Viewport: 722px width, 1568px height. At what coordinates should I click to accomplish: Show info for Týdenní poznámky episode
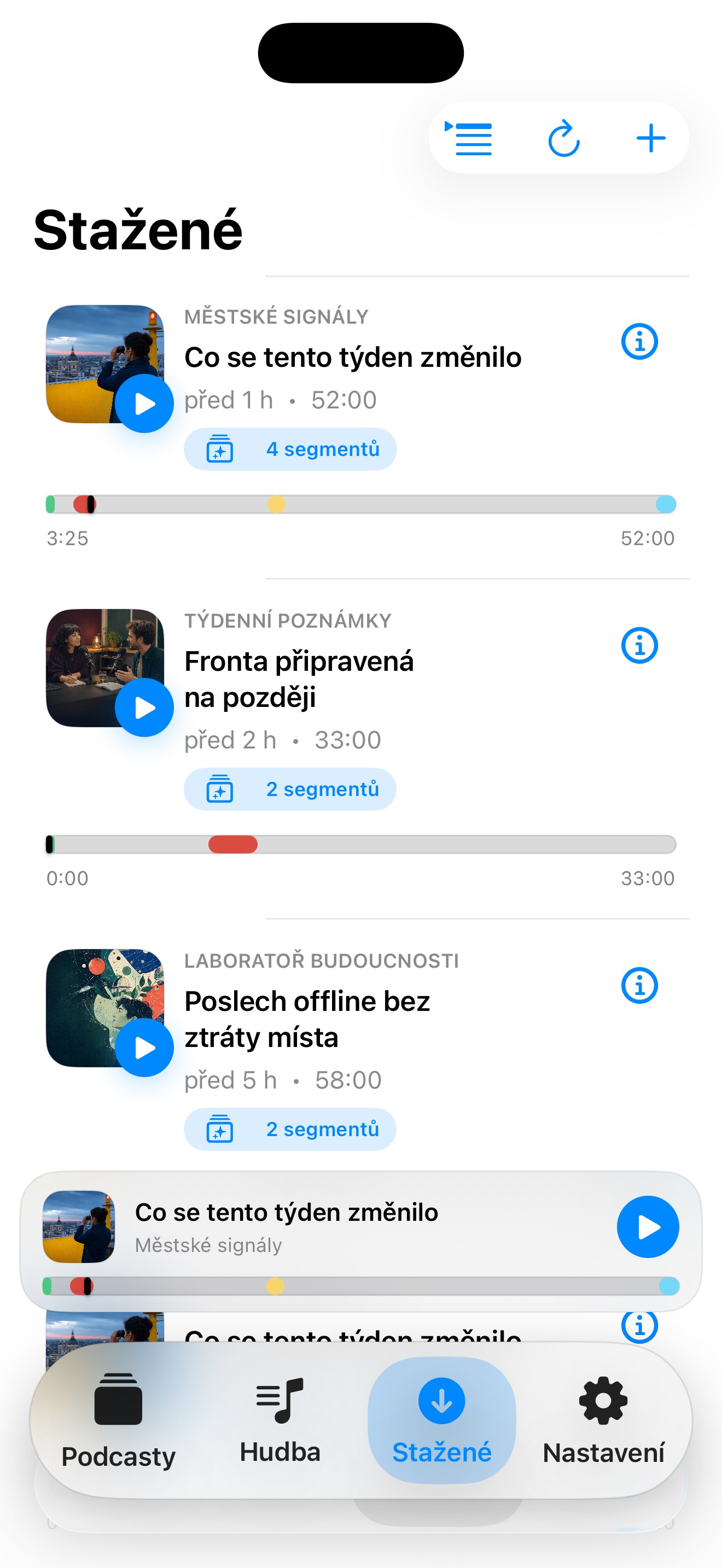tap(639, 645)
